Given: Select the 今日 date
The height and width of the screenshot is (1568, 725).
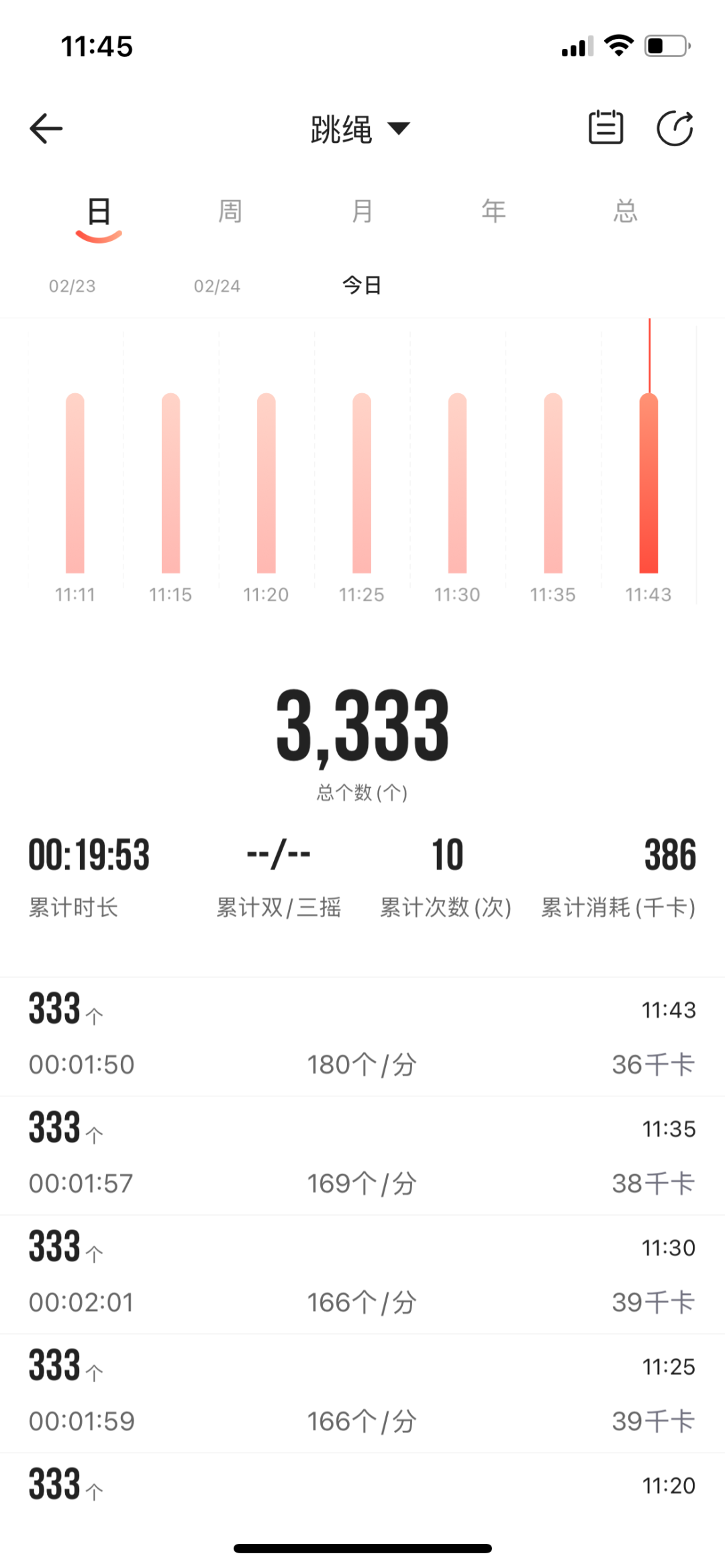Looking at the screenshot, I should (x=362, y=285).
